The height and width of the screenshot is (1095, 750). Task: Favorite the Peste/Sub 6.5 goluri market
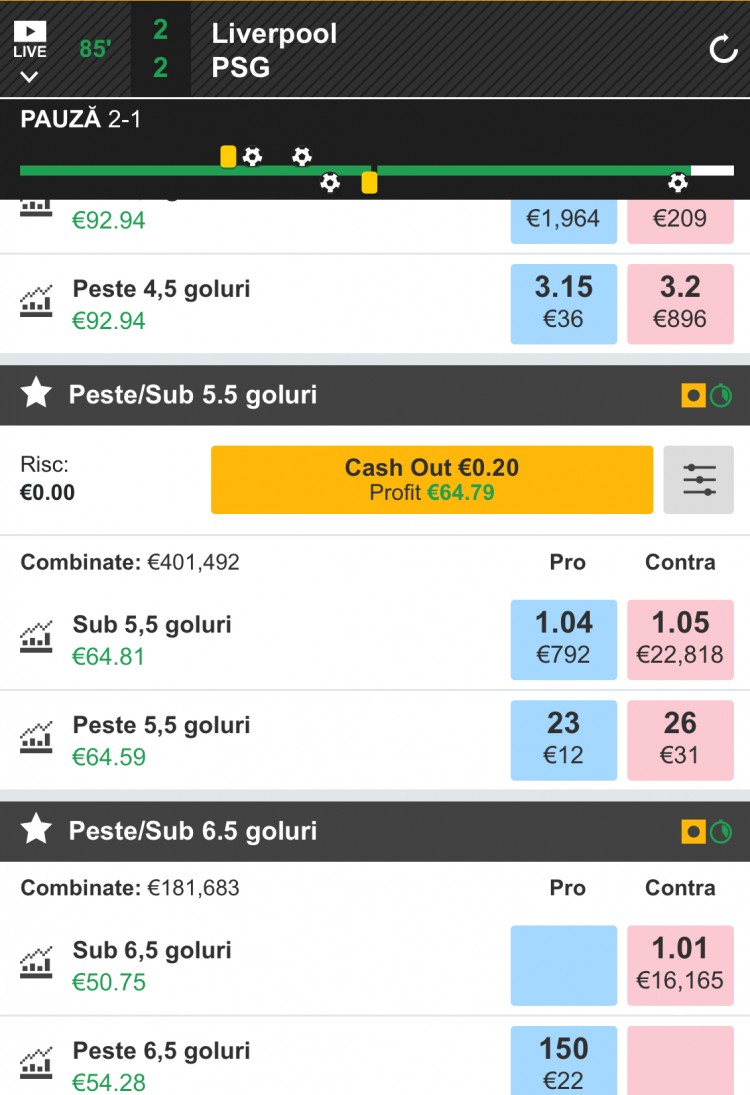(37, 830)
